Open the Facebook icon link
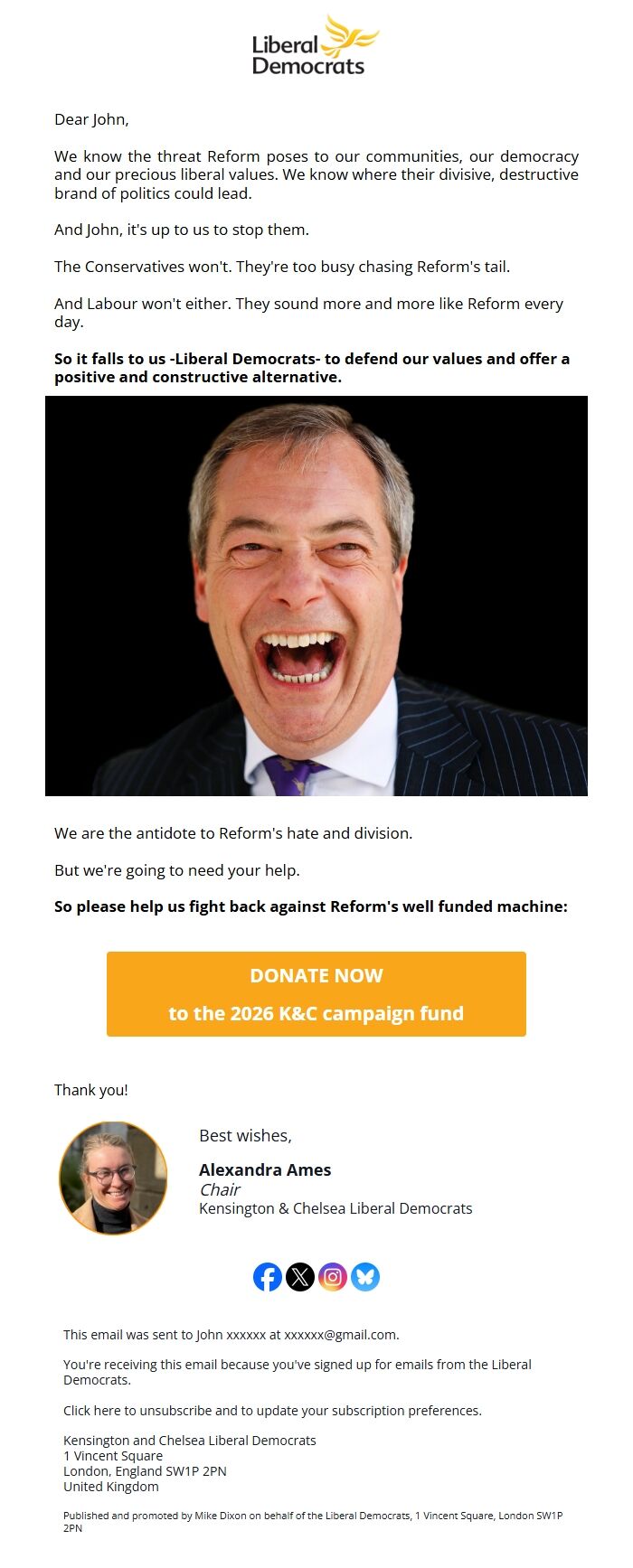 click(x=268, y=1277)
